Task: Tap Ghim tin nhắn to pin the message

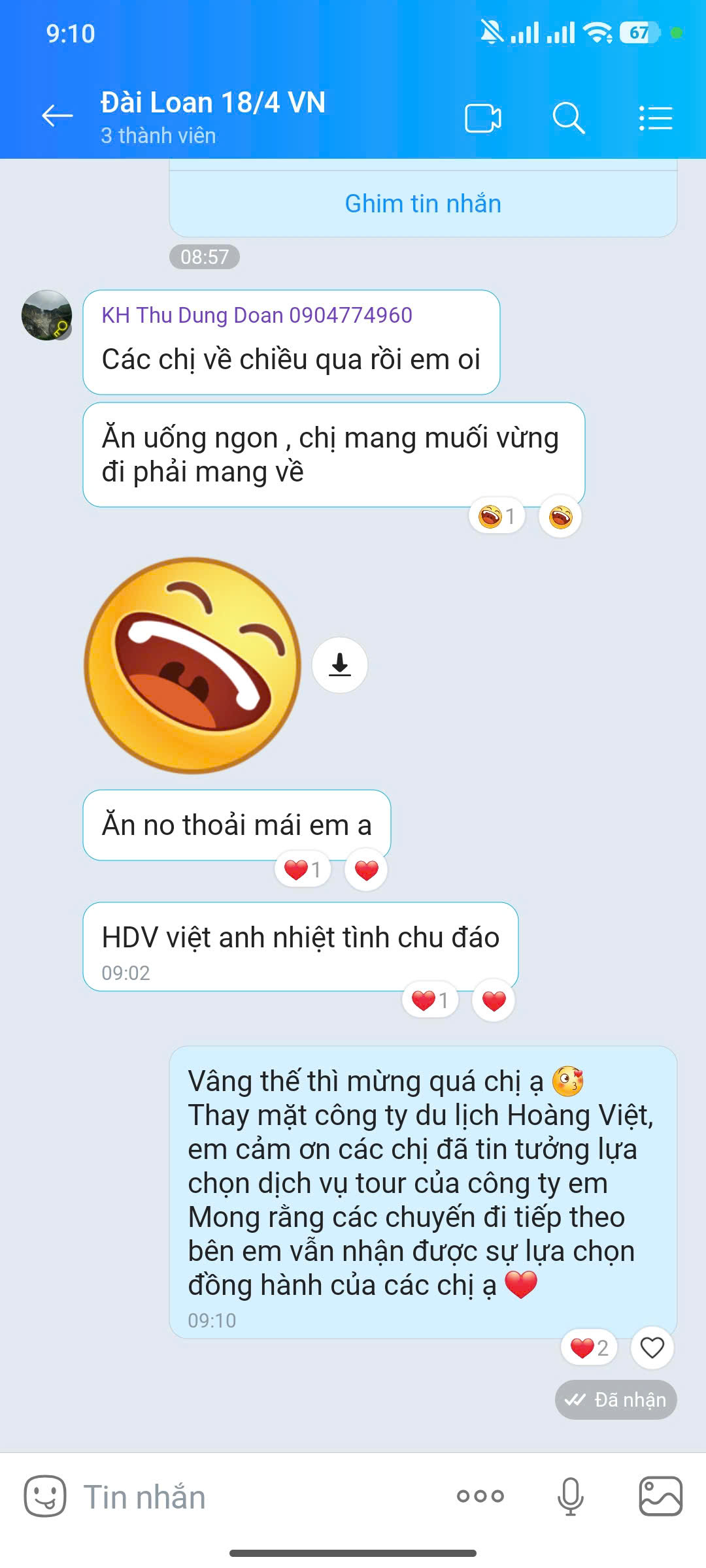Action: tap(422, 204)
